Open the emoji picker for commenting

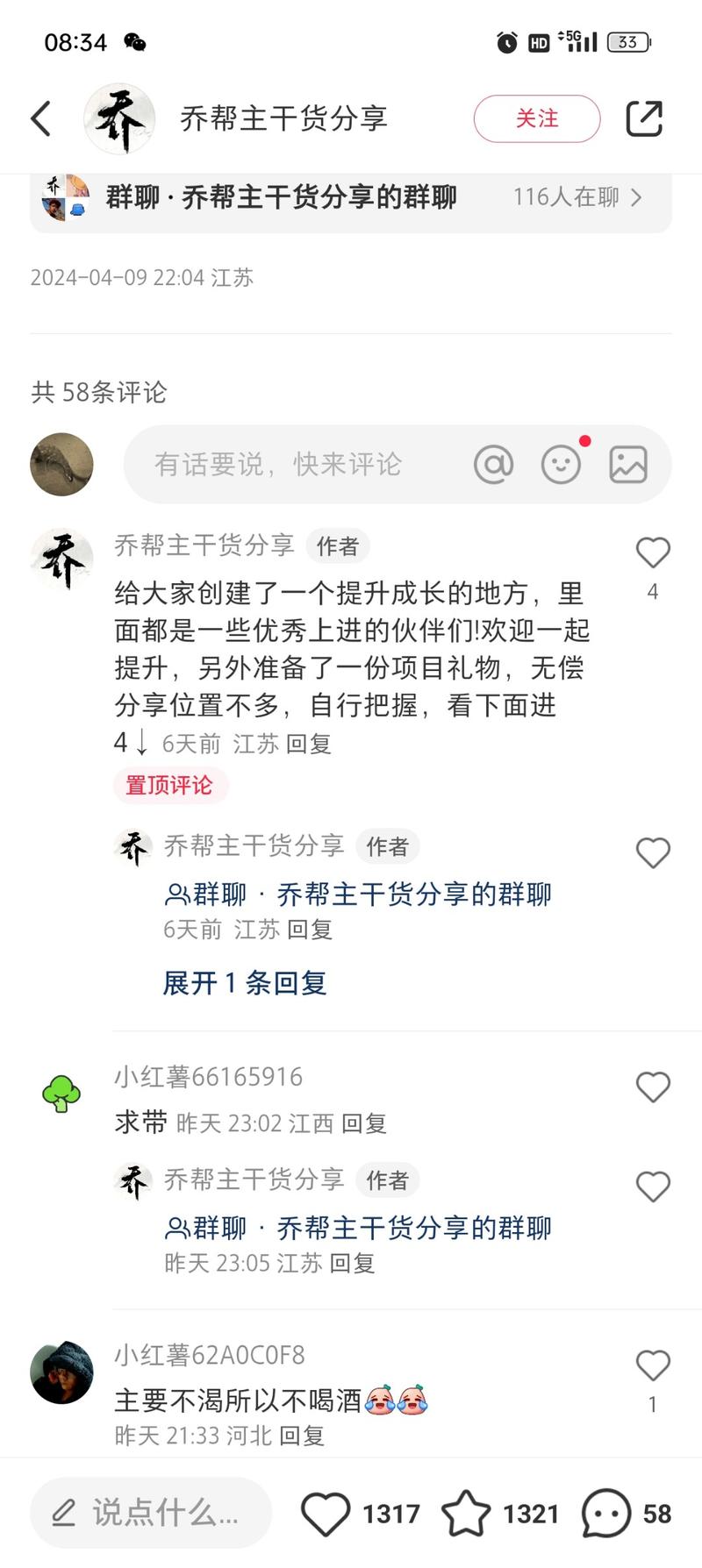[561, 464]
